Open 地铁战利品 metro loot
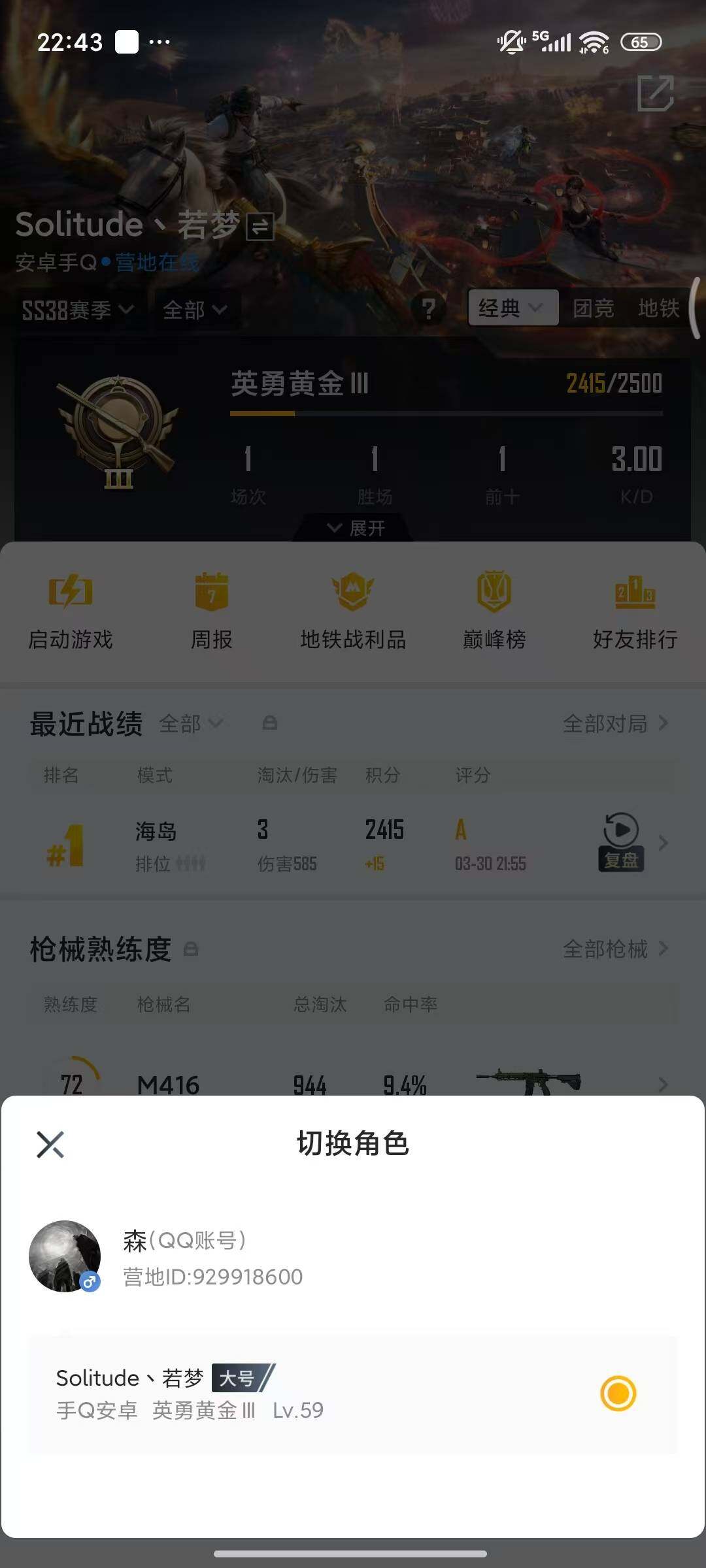The width and height of the screenshot is (706, 1568). (x=353, y=608)
